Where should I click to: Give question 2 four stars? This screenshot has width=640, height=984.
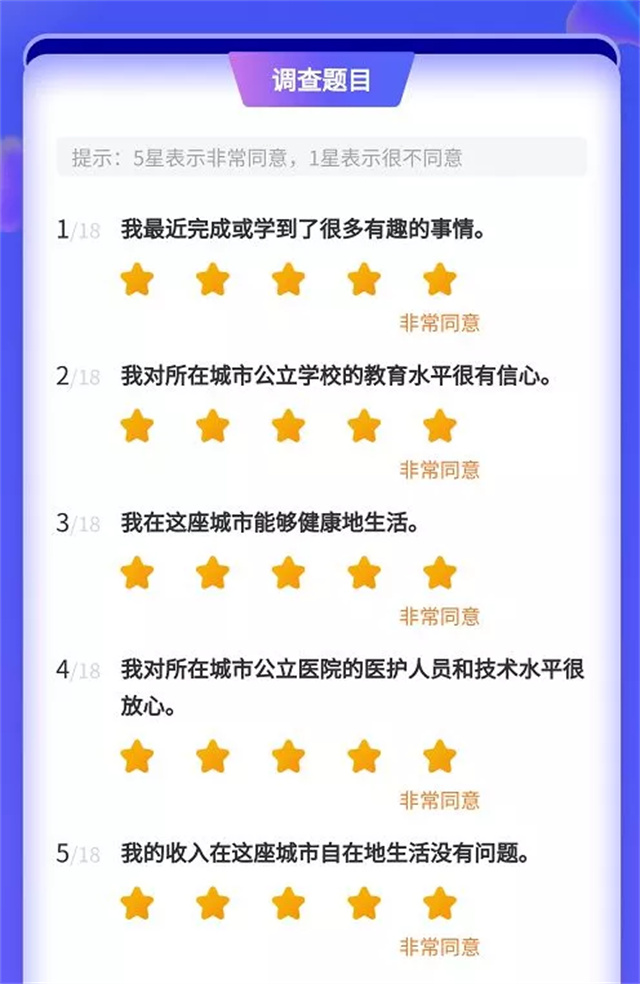pyautogui.click(x=364, y=427)
